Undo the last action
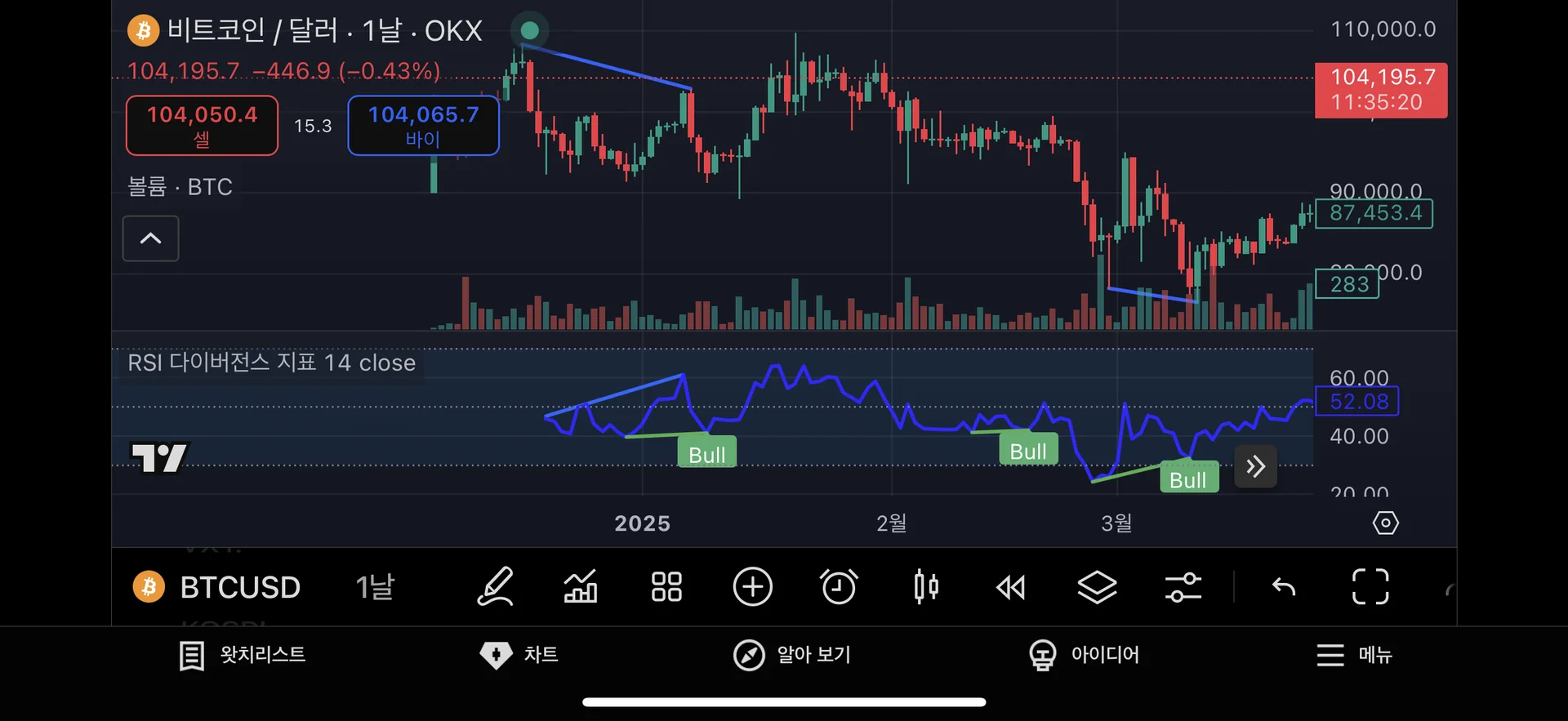This screenshot has width=1568, height=721. [x=1284, y=587]
